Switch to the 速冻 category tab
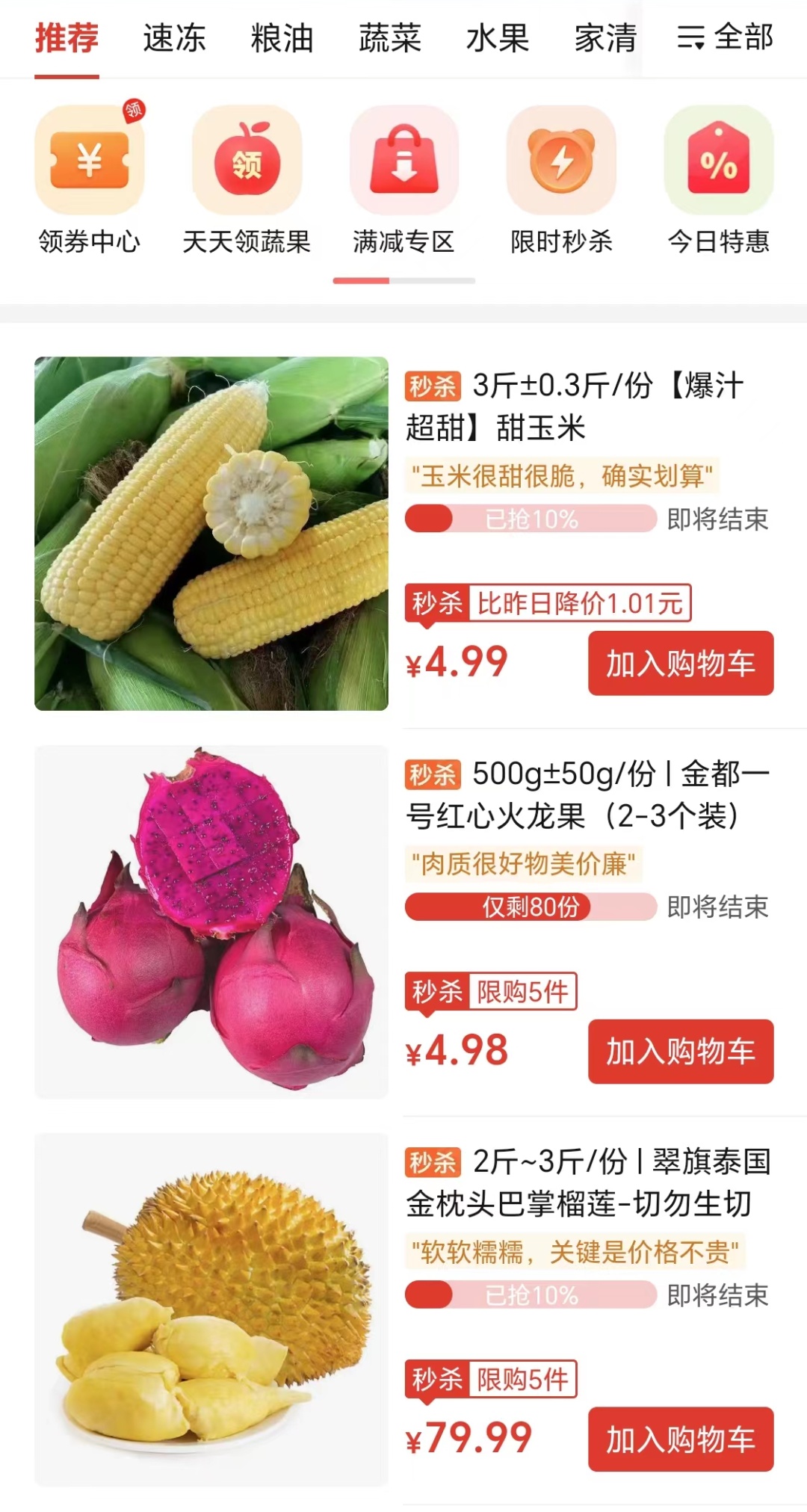 click(x=174, y=38)
